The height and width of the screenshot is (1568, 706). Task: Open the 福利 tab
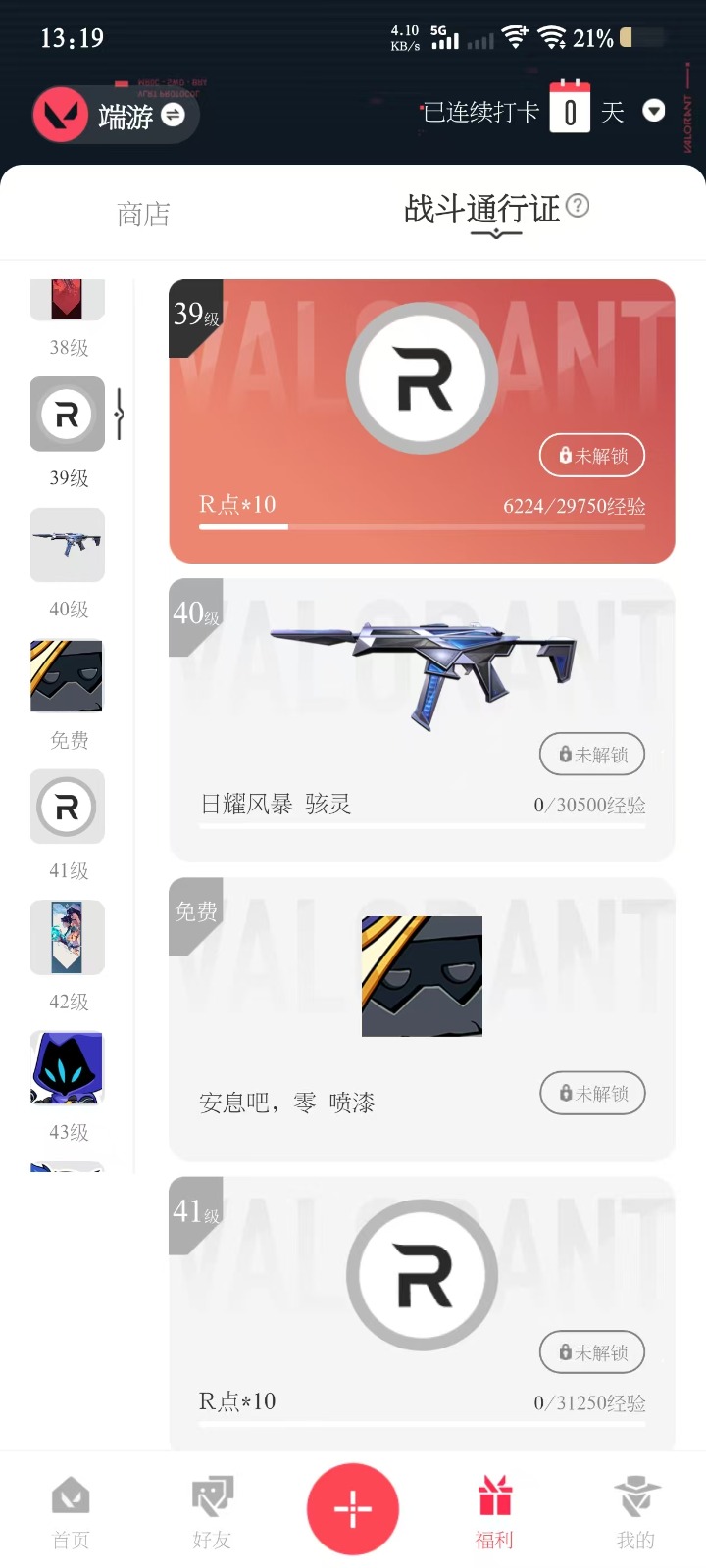pyautogui.click(x=494, y=1512)
